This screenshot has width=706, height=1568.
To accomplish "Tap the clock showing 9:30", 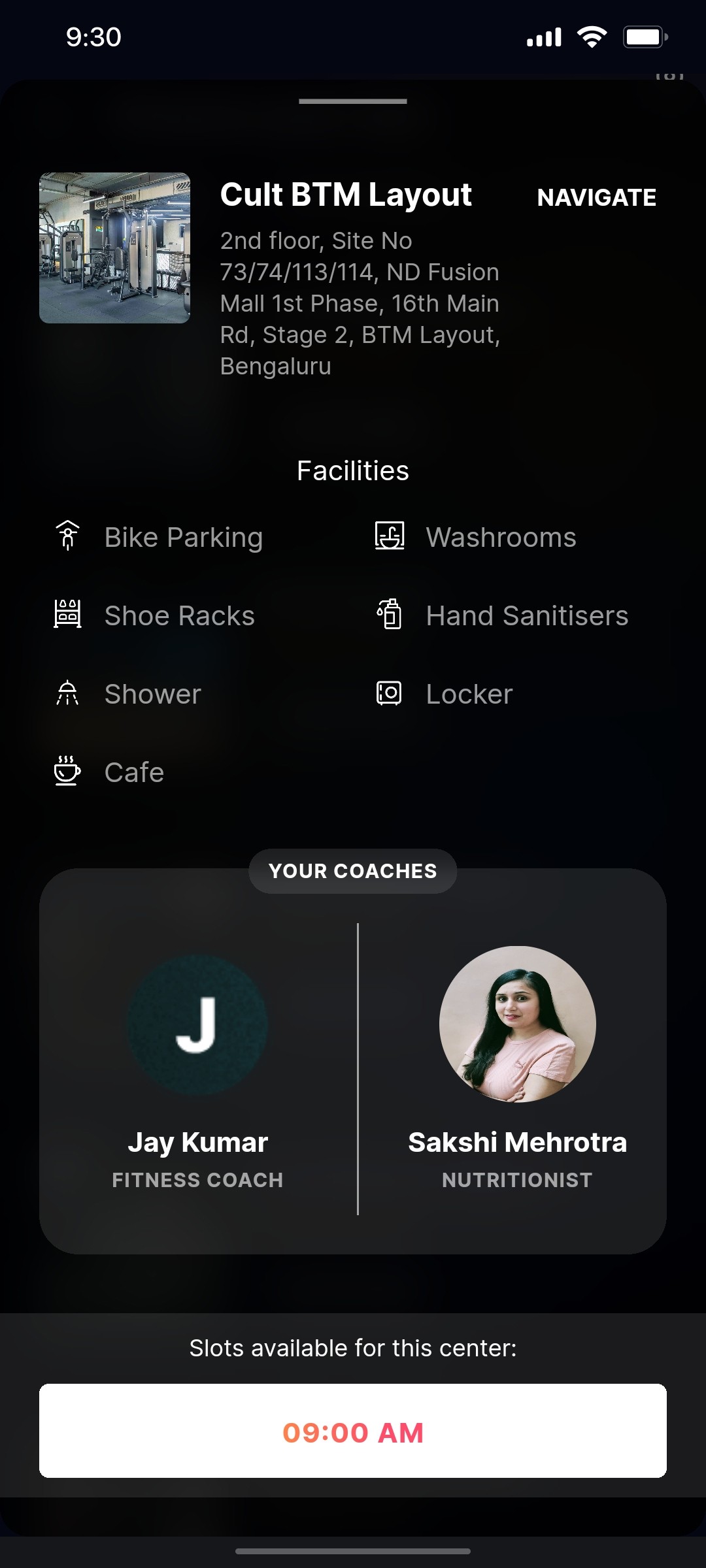I will click(x=92, y=37).
